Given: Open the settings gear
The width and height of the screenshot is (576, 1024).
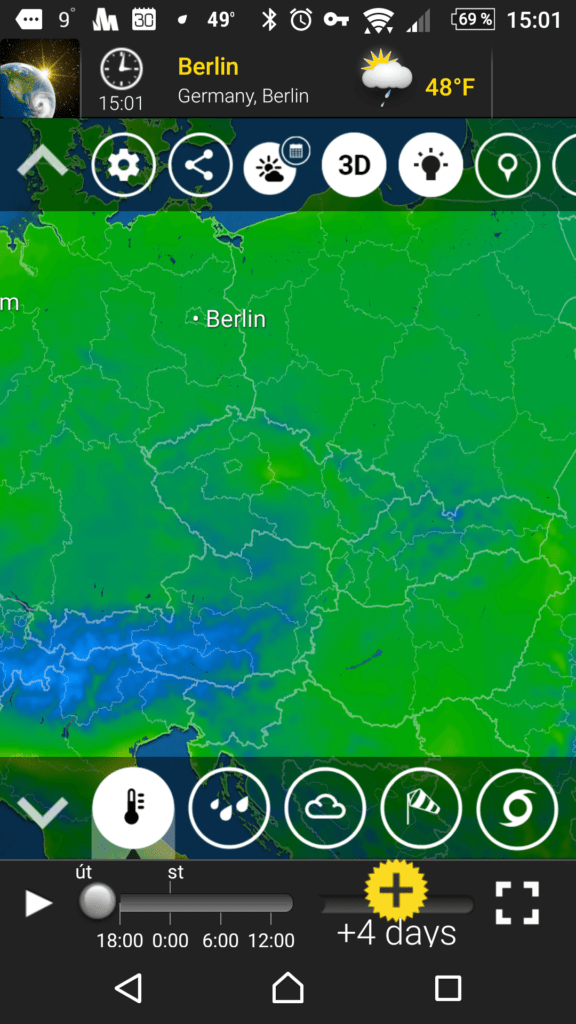Looking at the screenshot, I should (x=124, y=165).
